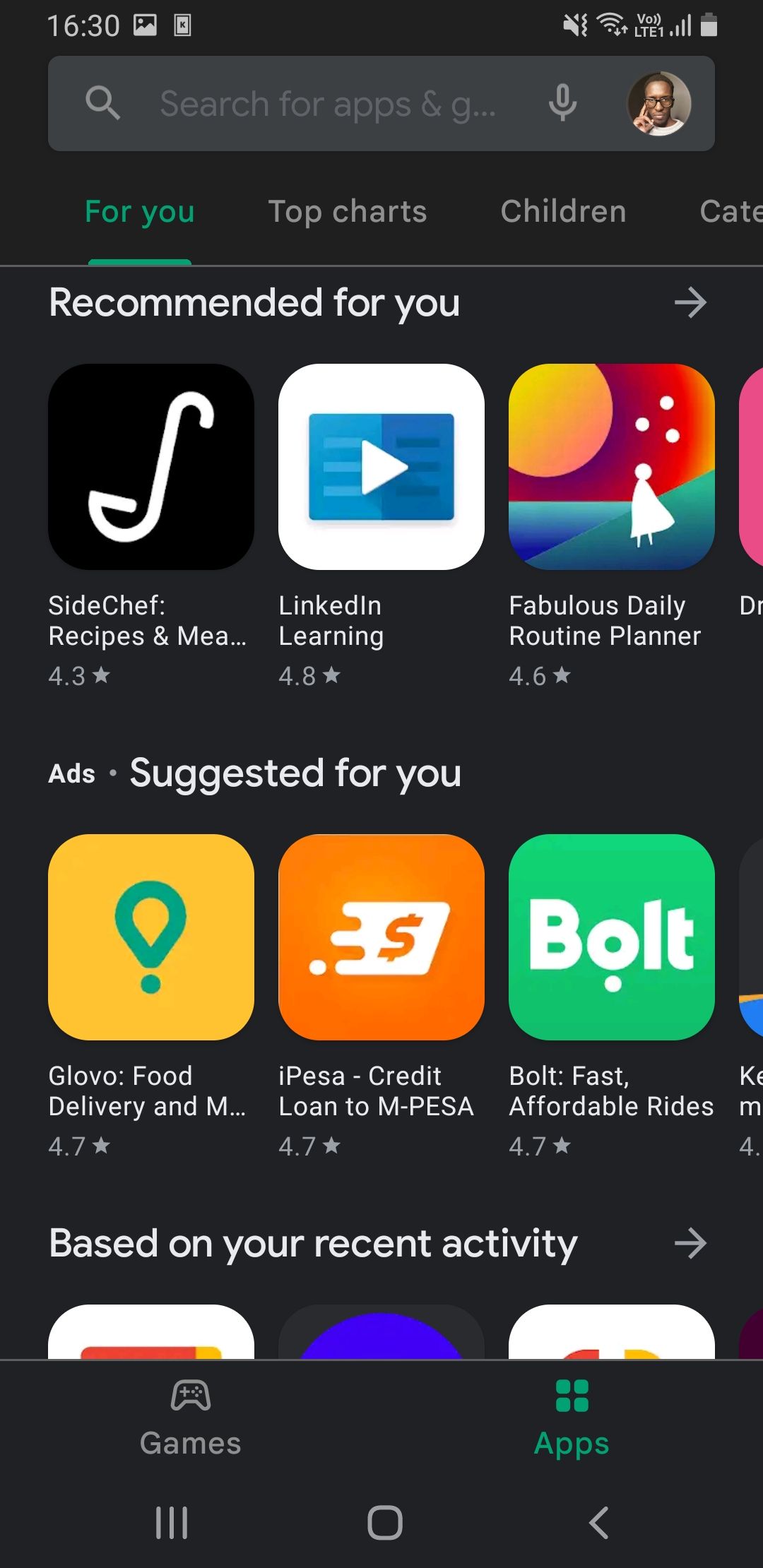Go to the phone's home screen
The image size is (763, 1568).
click(x=385, y=1523)
